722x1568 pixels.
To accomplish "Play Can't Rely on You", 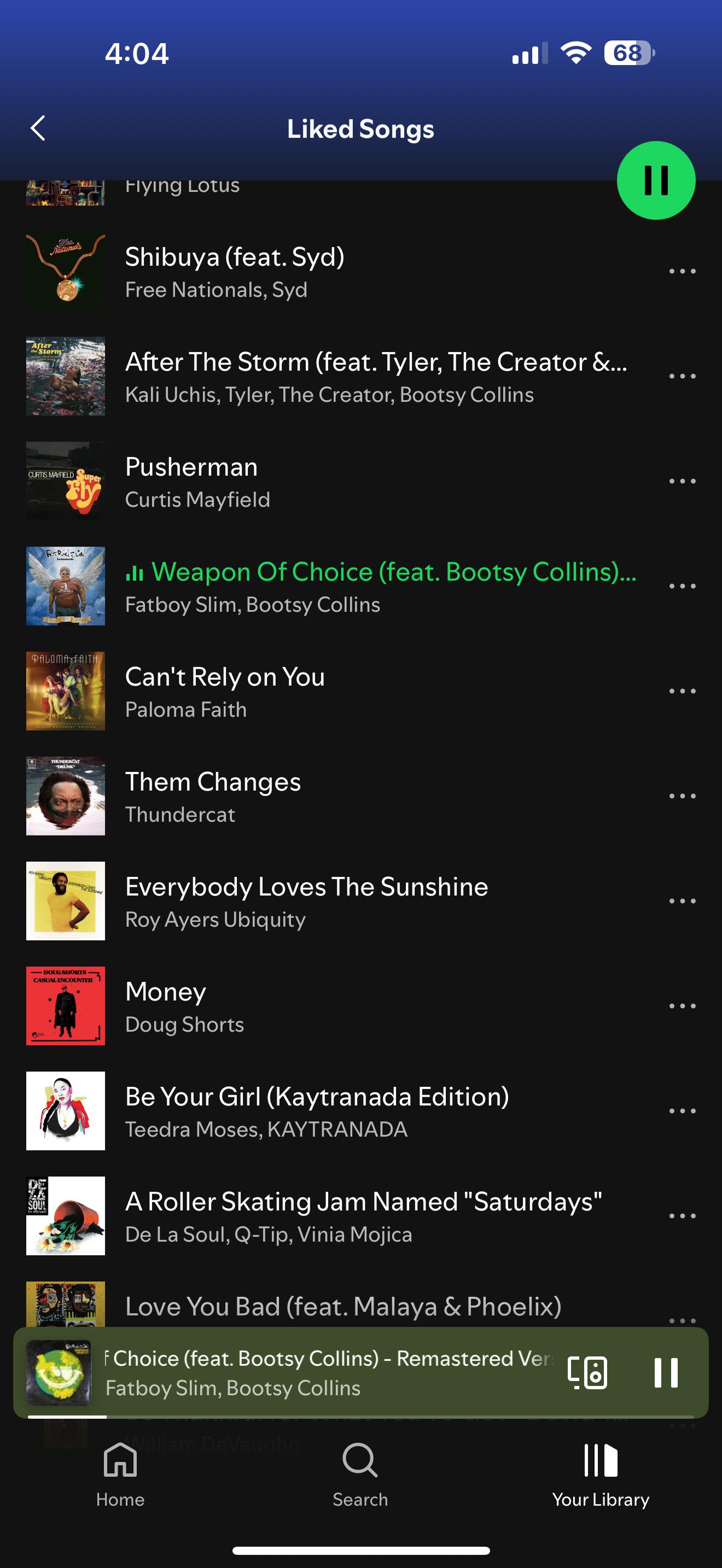I will tap(225, 692).
